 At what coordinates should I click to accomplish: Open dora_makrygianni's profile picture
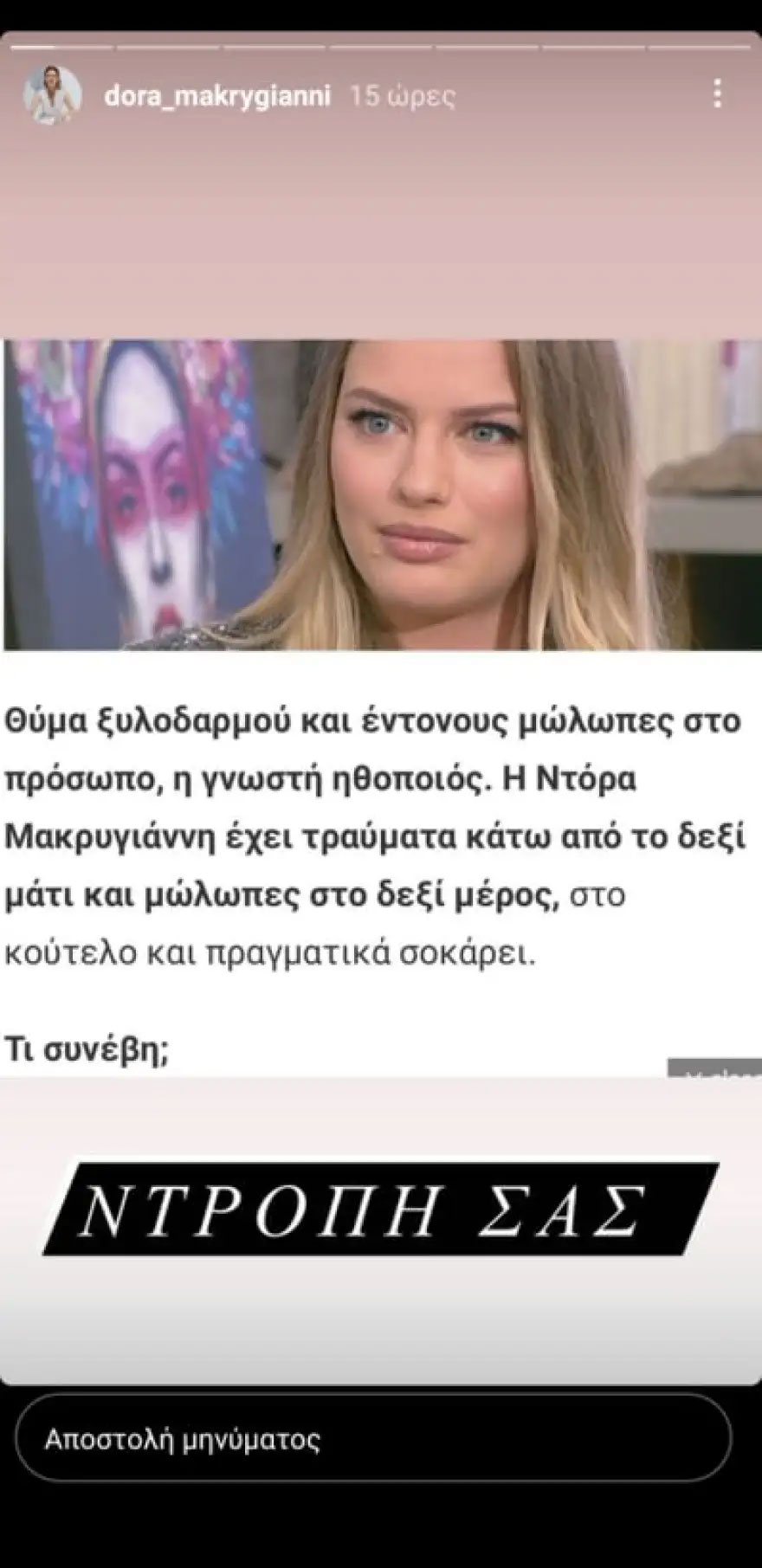coord(52,94)
